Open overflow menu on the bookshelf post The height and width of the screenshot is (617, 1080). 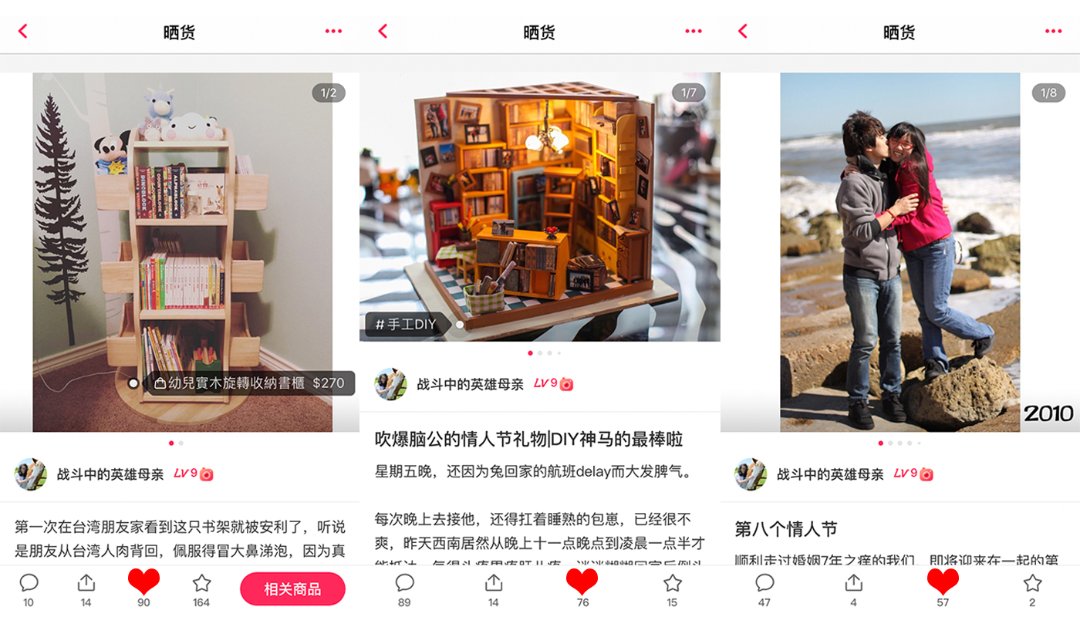[333, 31]
